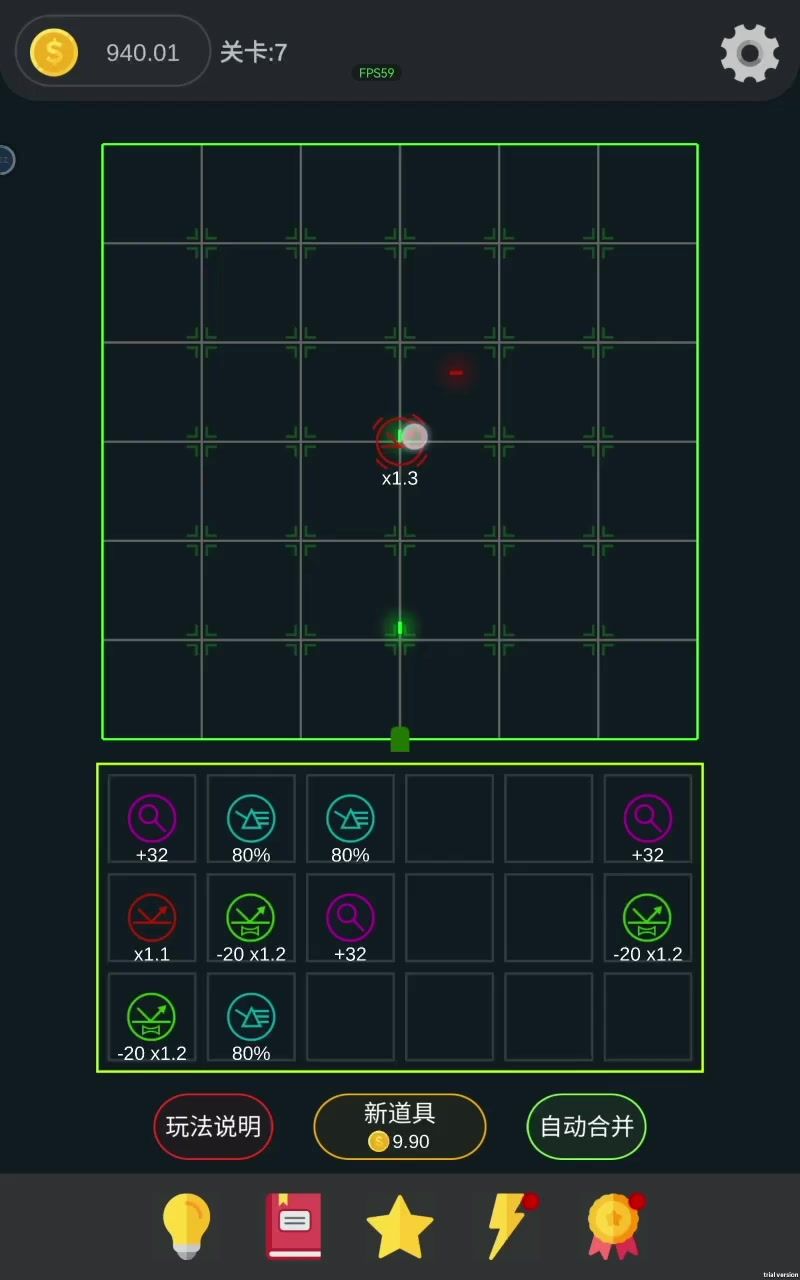The image size is (800, 1280).
Task: Open the medal achievements tab
Action: coord(612,1226)
